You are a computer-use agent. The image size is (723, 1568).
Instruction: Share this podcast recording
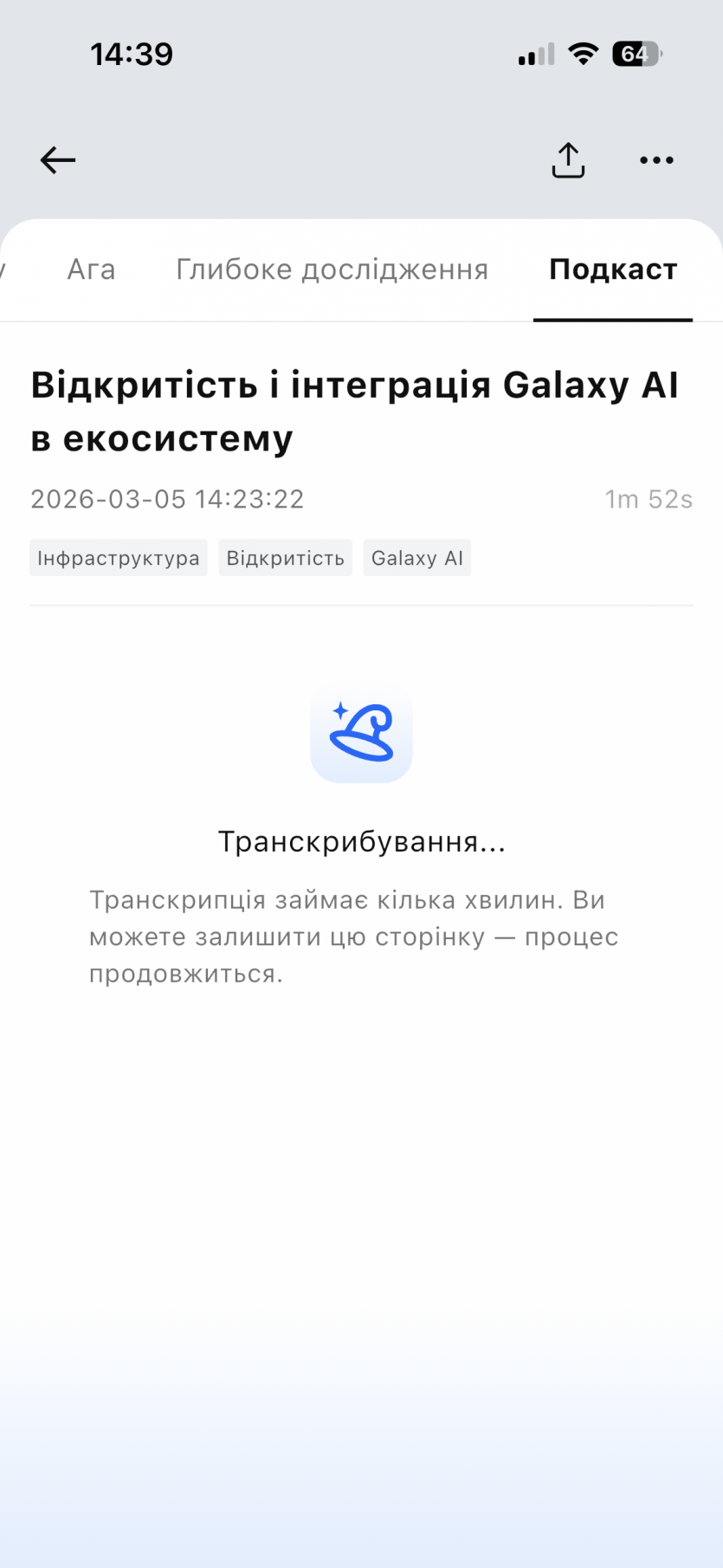coord(568,160)
